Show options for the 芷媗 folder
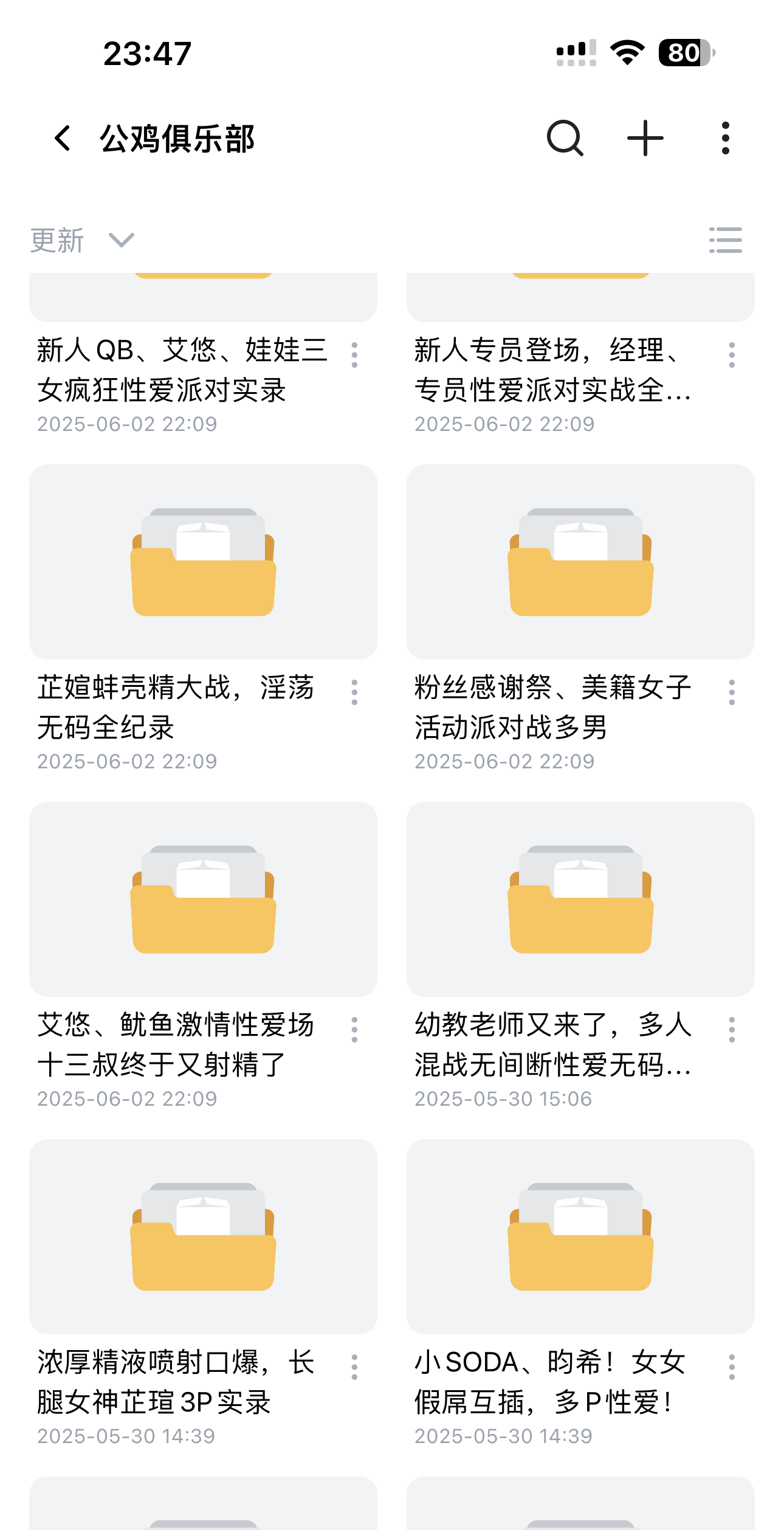The height and width of the screenshot is (1530, 784). 354,692
